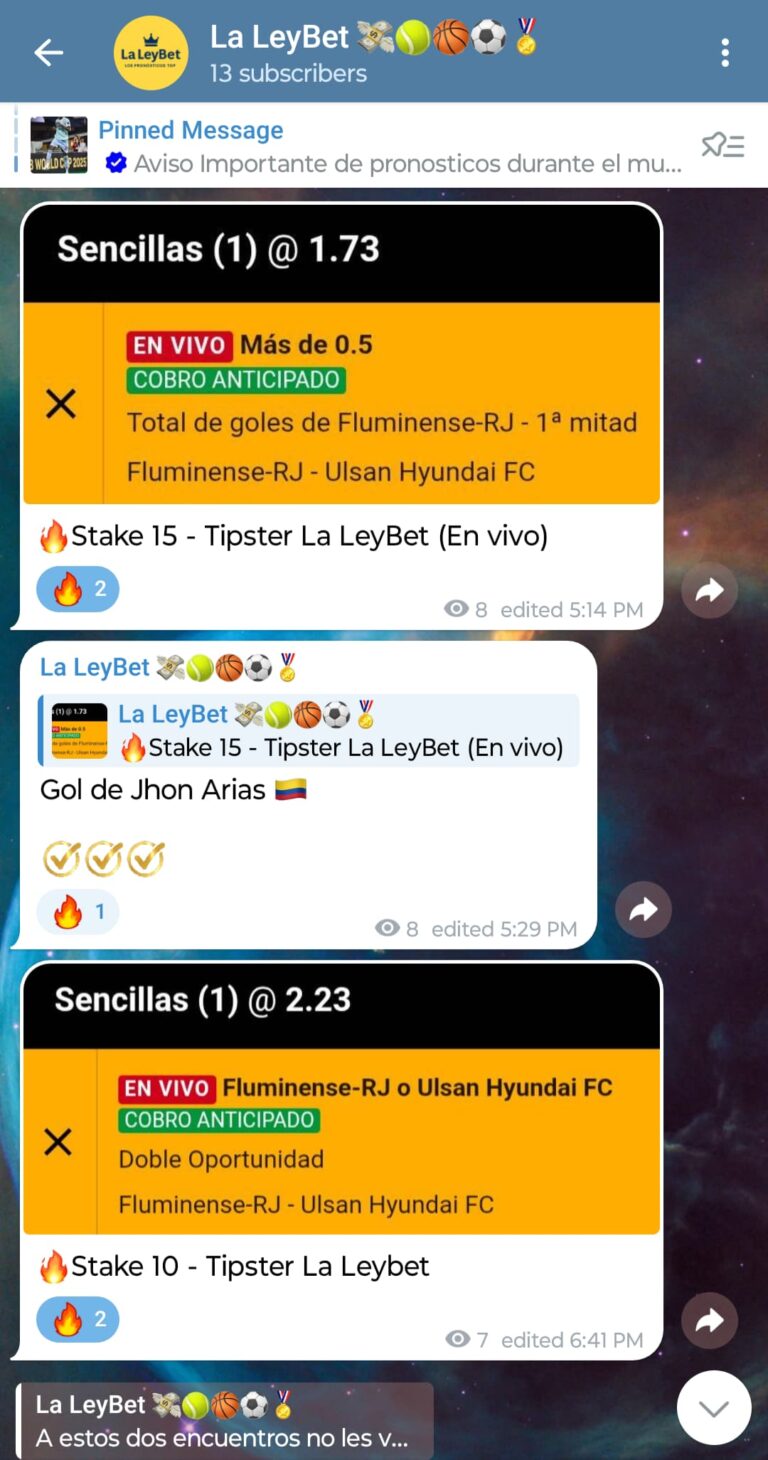Forward the Stake 15 En vivo post
768x1460 pixels.
(x=709, y=591)
